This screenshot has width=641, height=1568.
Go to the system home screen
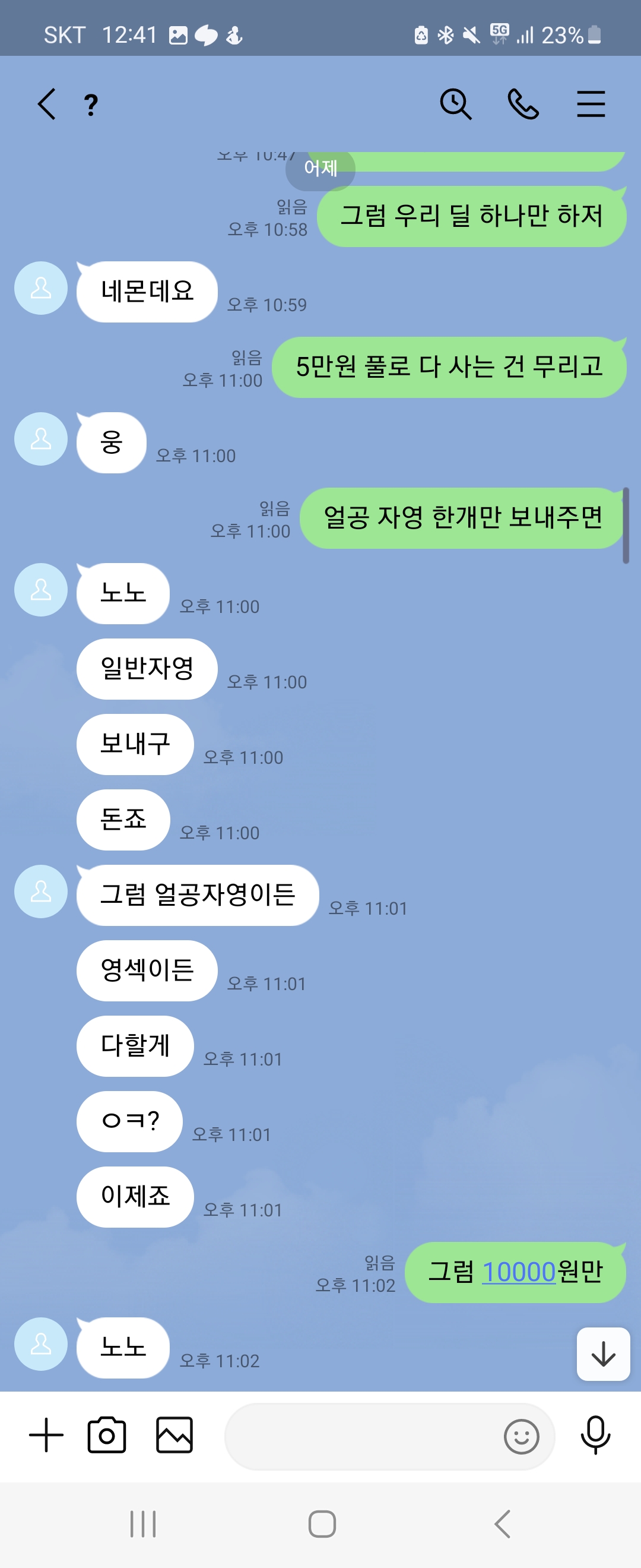tap(322, 1524)
